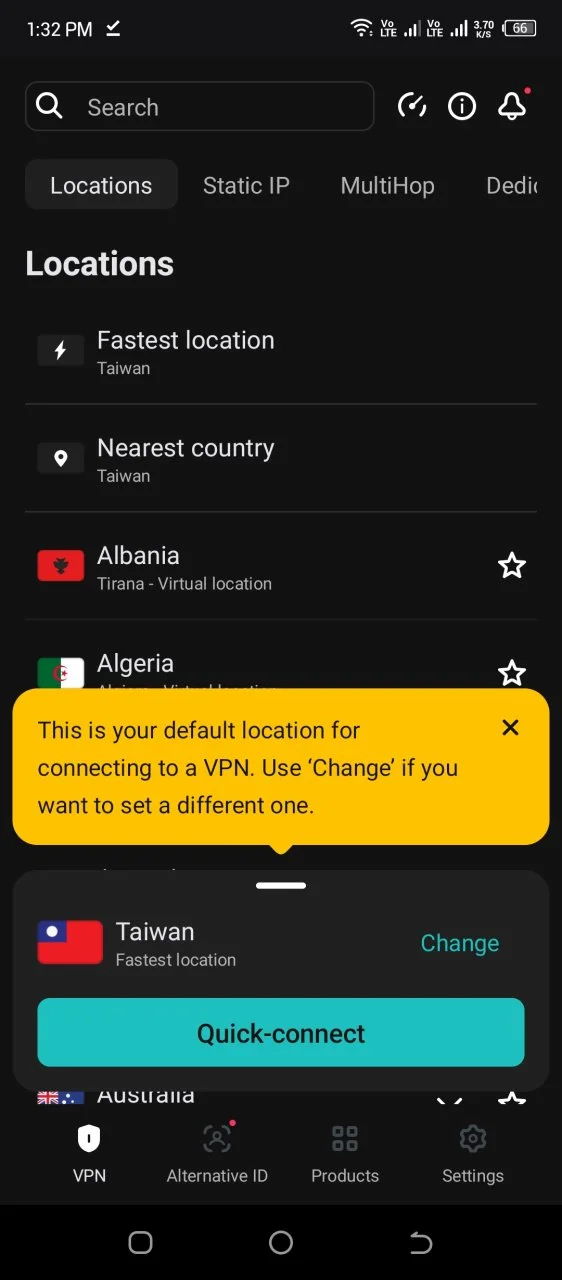Open the info icon
Image resolution: width=562 pixels, height=1280 pixels.
click(x=462, y=106)
